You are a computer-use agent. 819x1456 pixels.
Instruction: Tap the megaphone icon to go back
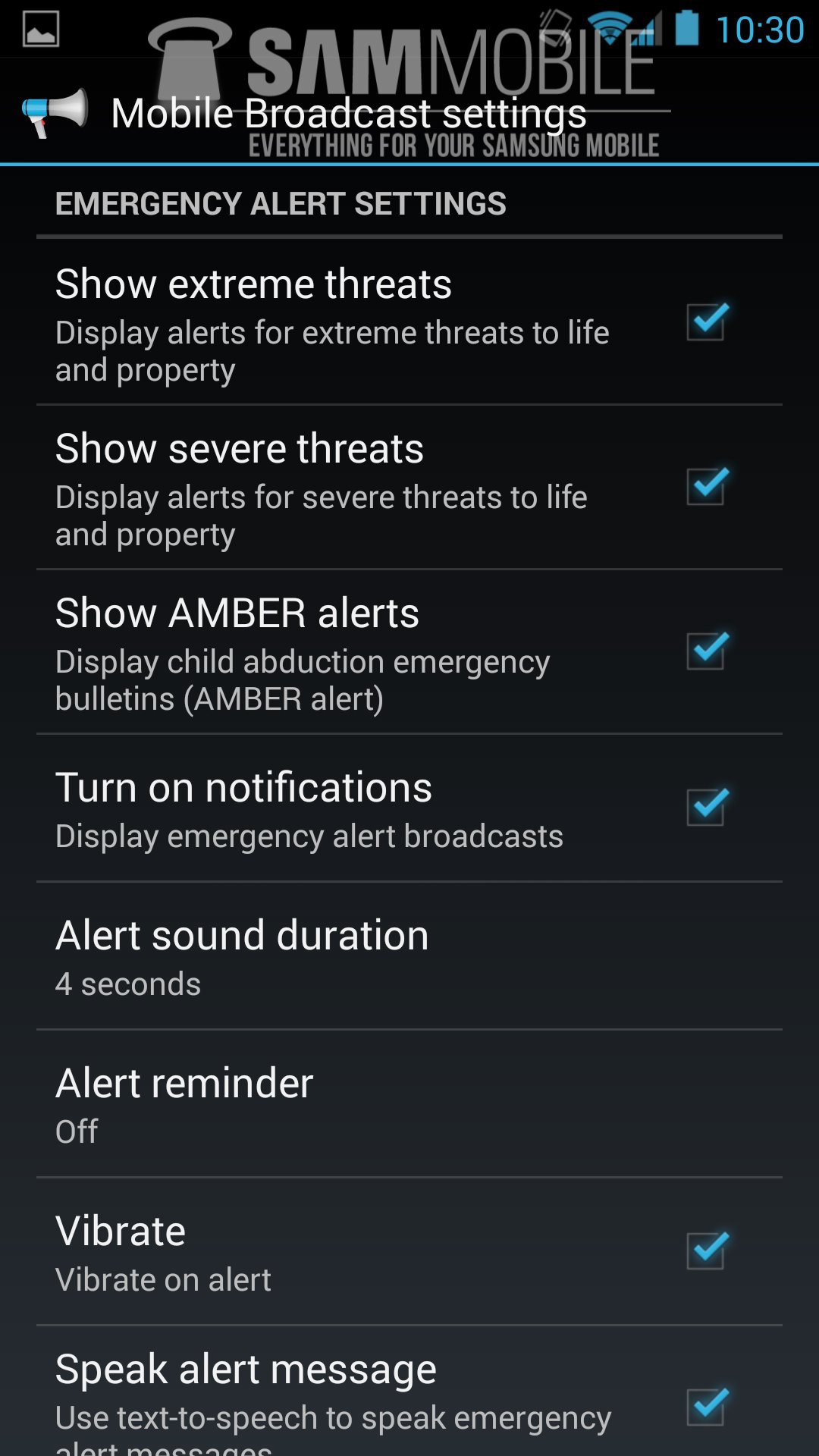pyautogui.click(x=55, y=112)
